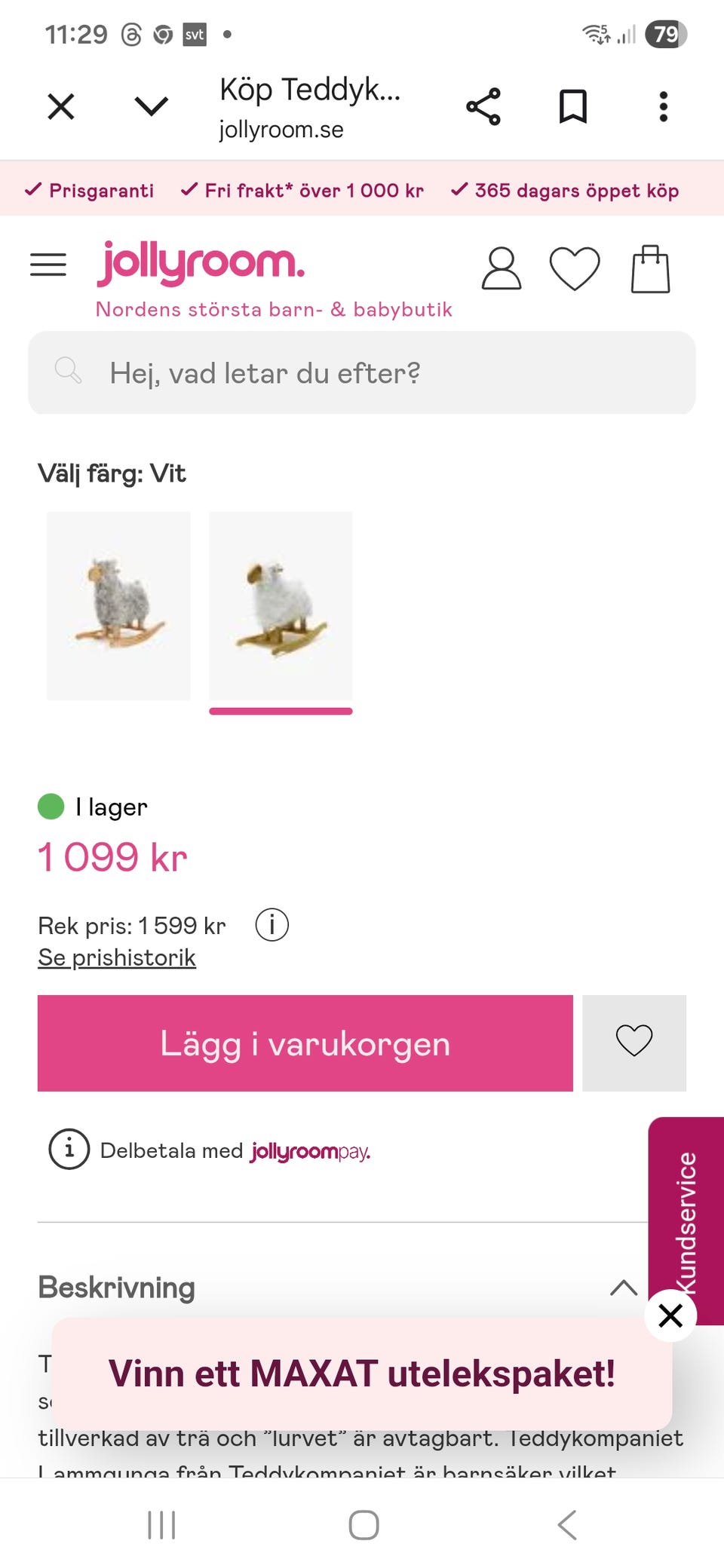Tap the share icon in the browser bar
Image resolution: width=724 pixels, height=1568 pixels.
[483, 106]
